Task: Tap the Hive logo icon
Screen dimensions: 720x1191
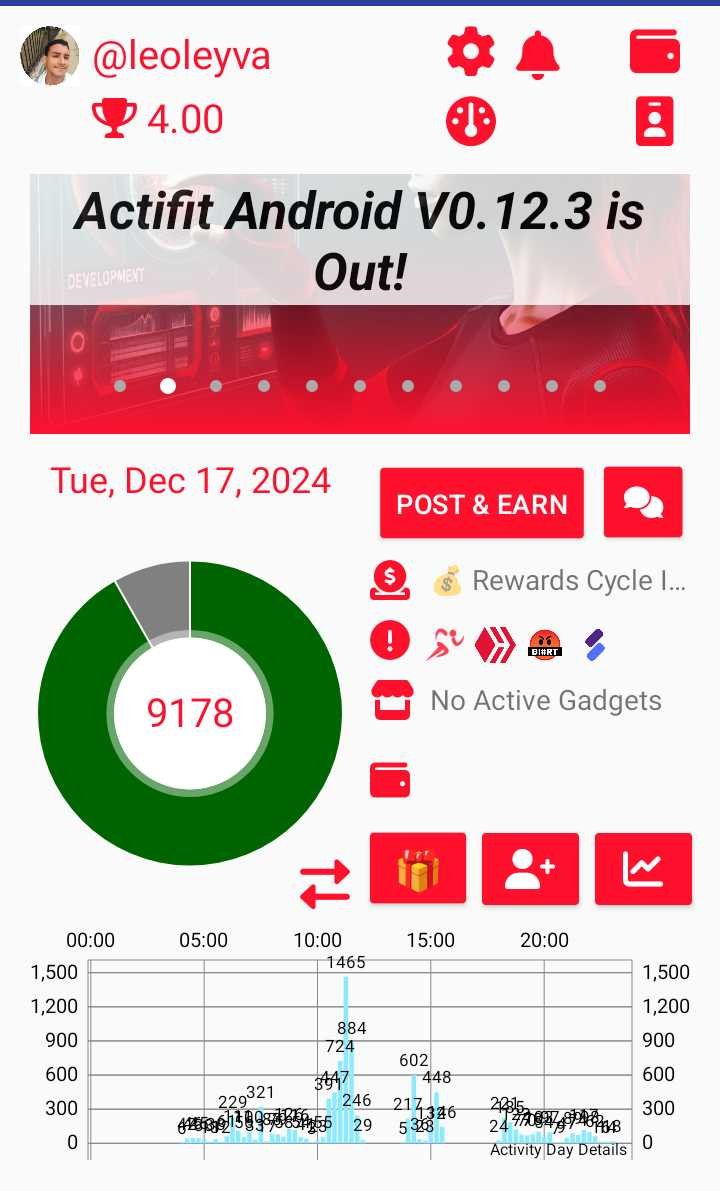Action: [494, 645]
